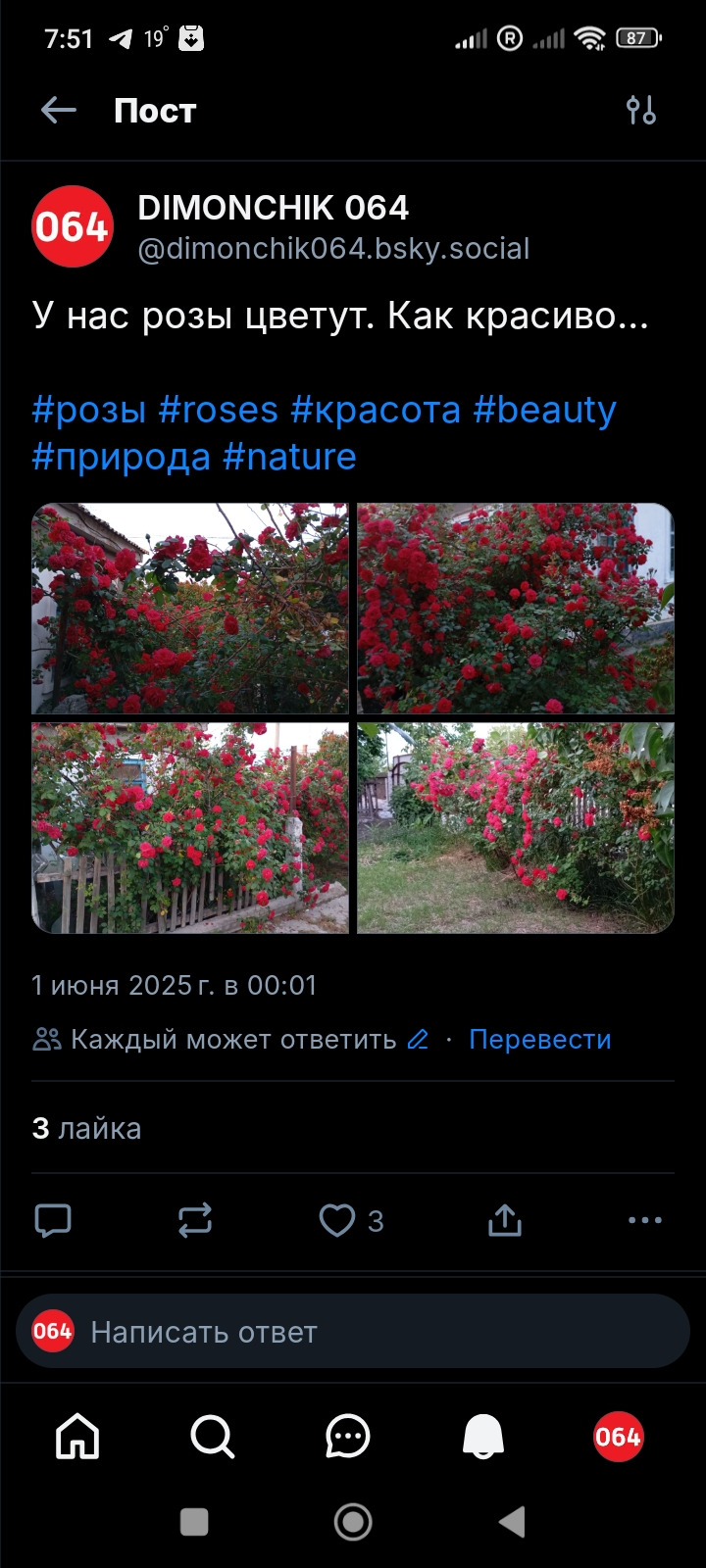The height and width of the screenshot is (1568, 706).
Task: Open DIMONCHIK 064 profile avatar in post
Action: (x=73, y=226)
